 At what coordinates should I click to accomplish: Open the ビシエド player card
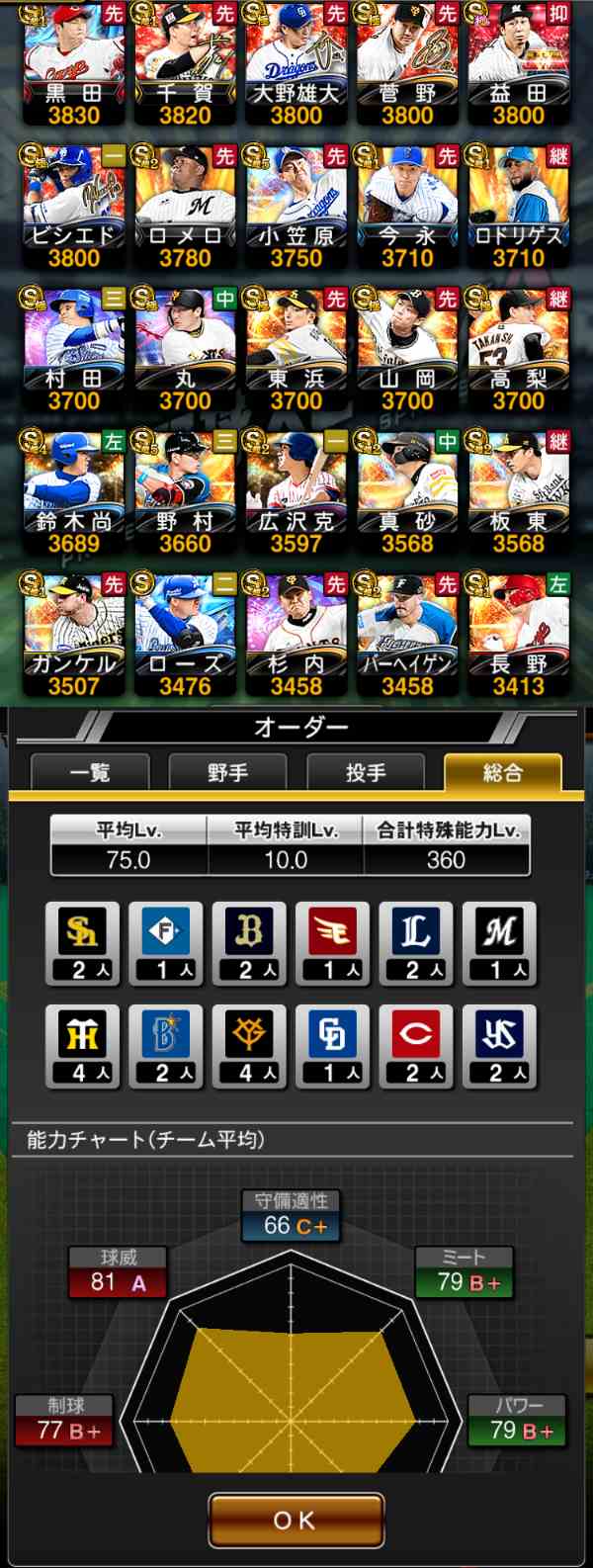(74, 206)
